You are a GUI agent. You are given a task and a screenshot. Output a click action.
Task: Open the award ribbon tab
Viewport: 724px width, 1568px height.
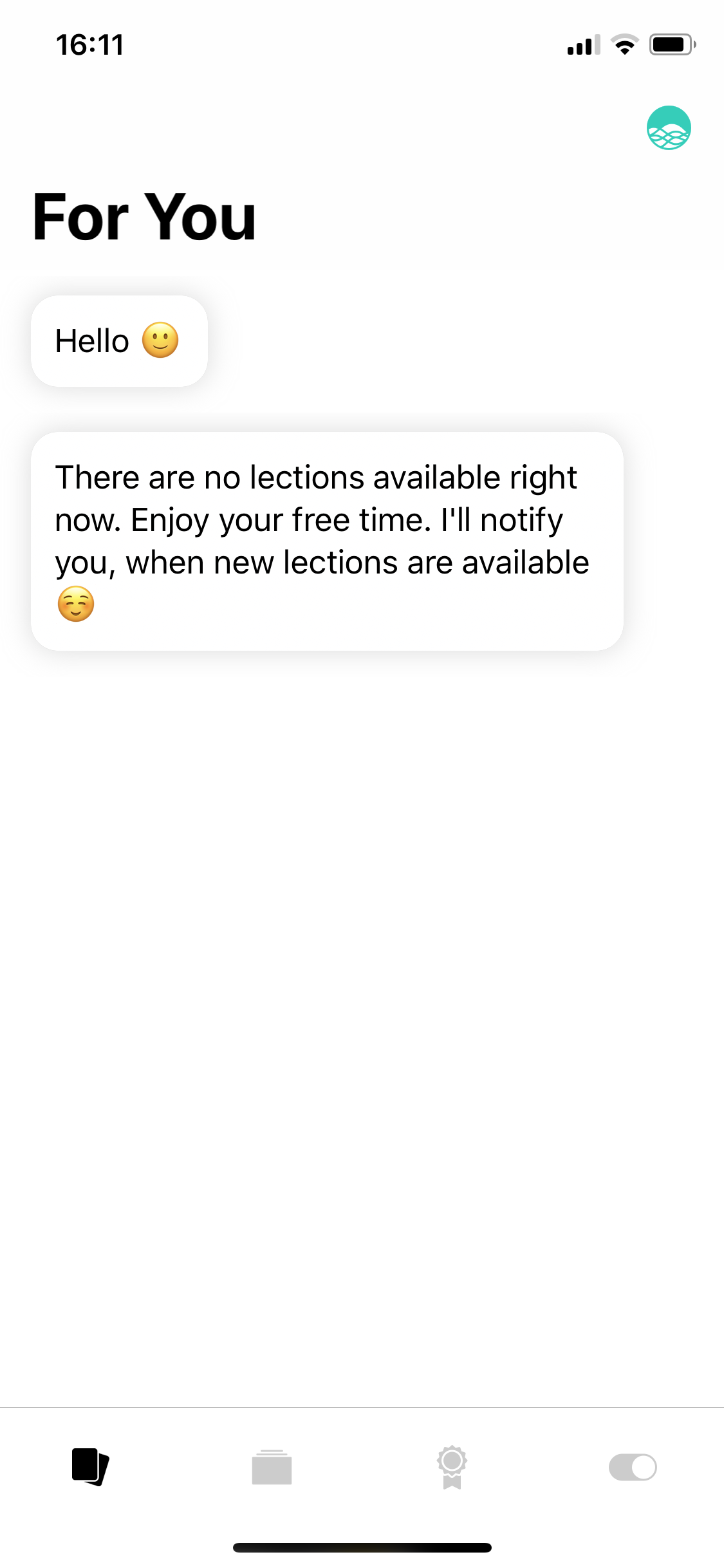pyautogui.click(x=452, y=1467)
